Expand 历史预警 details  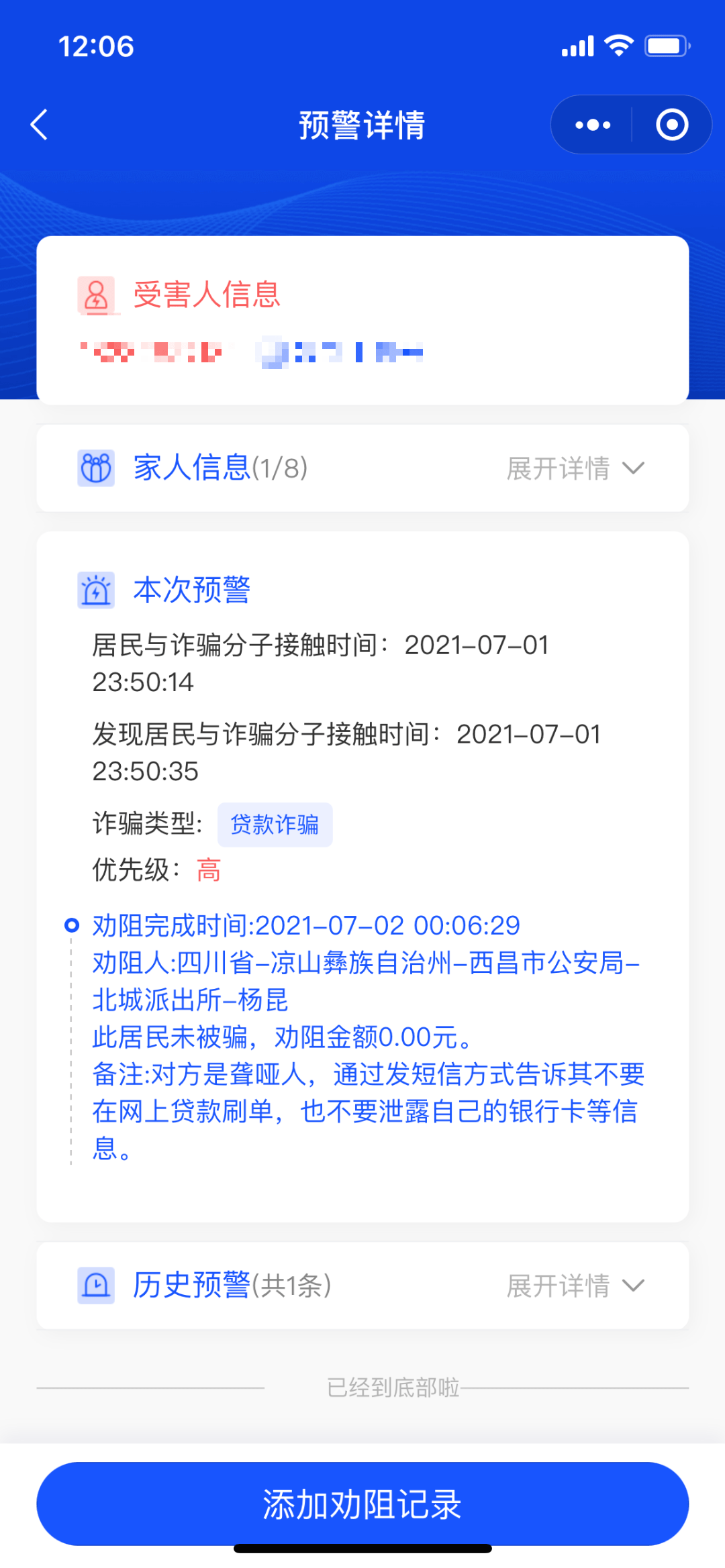tap(575, 1286)
